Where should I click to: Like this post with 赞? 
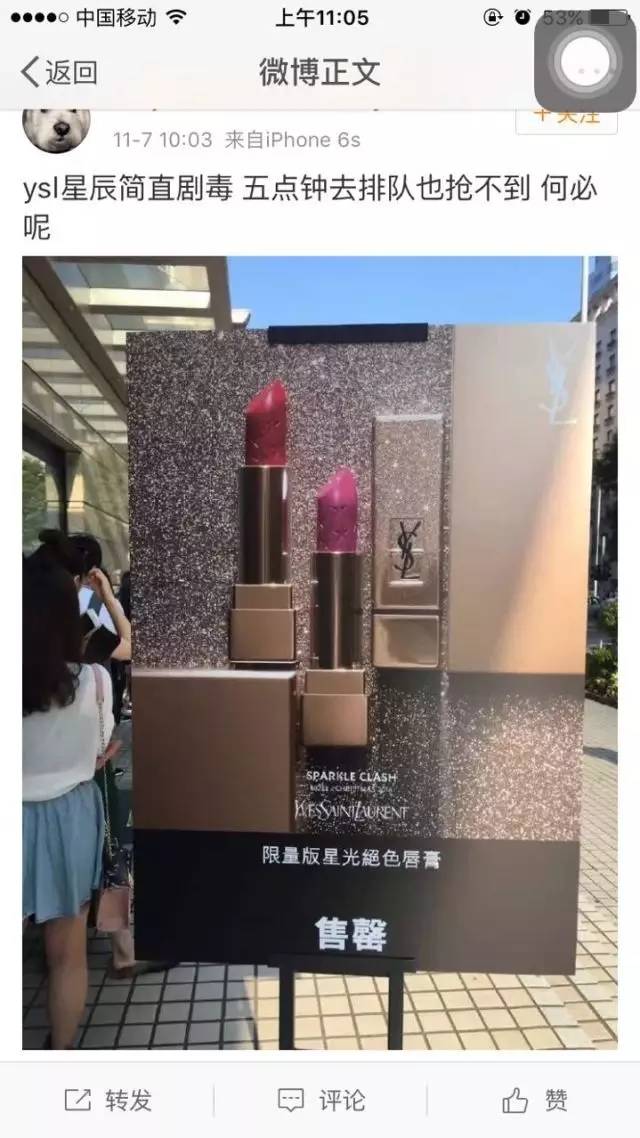click(534, 1101)
